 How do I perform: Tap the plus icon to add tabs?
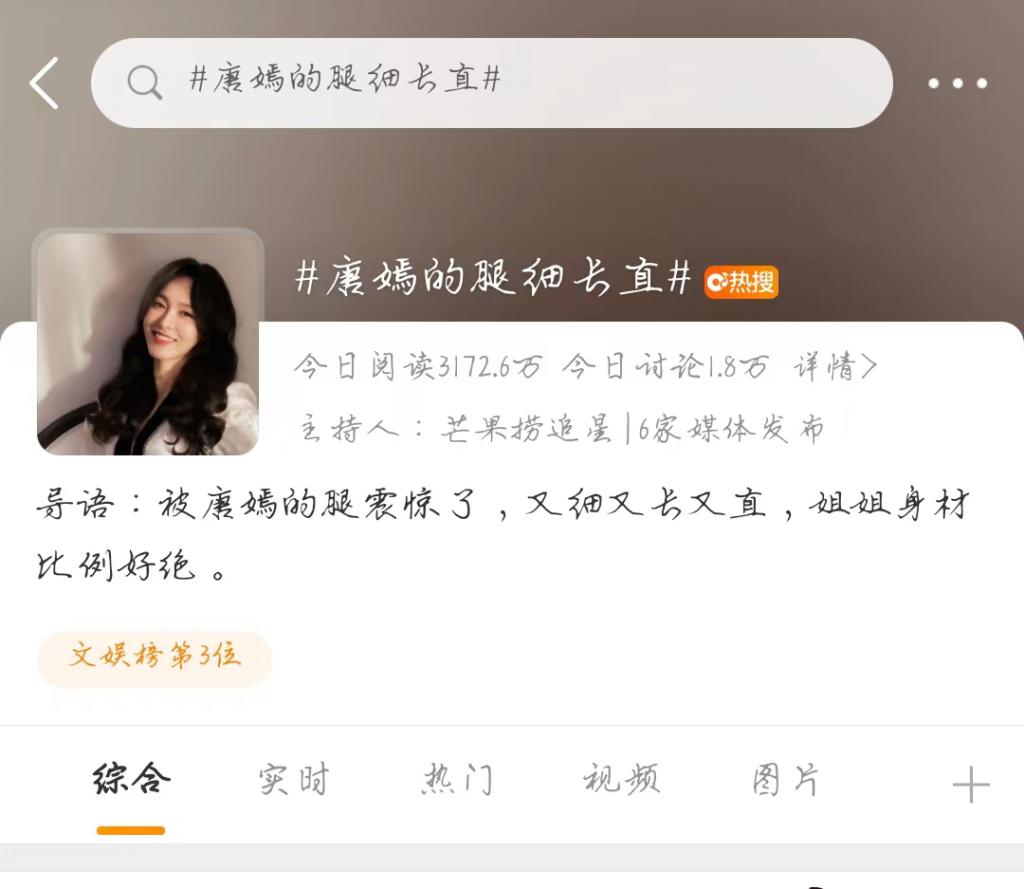tap(970, 785)
